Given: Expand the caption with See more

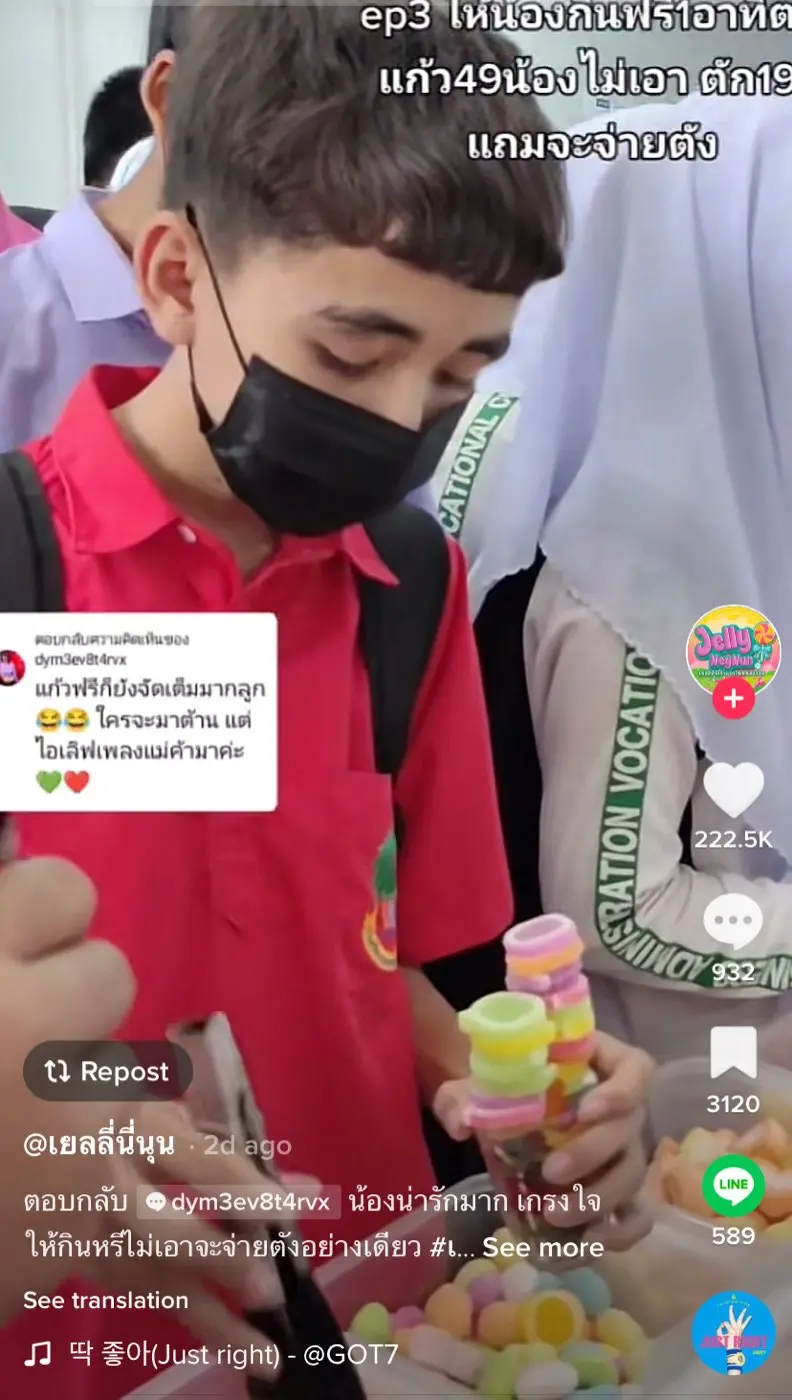Looking at the screenshot, I should point(543,1247).
